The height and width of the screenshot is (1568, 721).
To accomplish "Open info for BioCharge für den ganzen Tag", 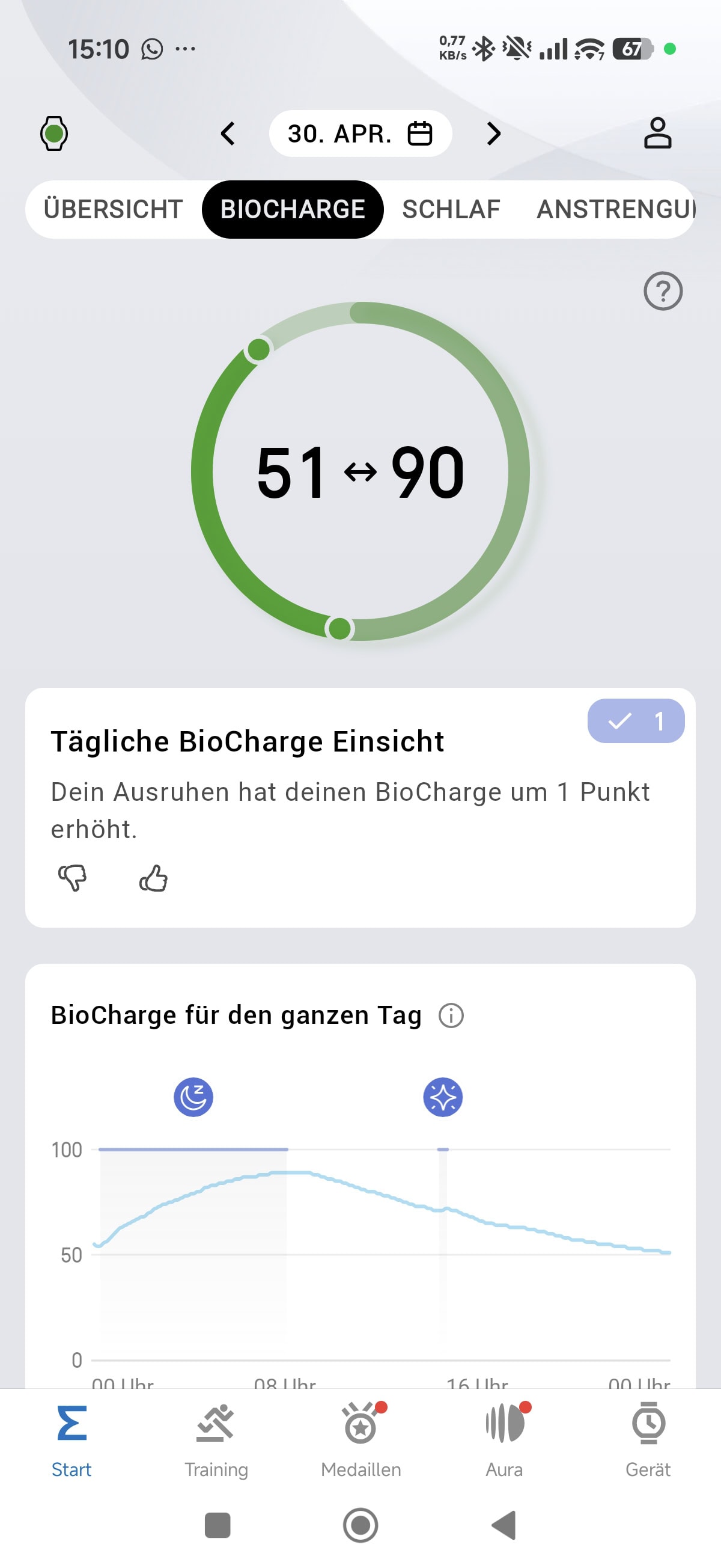I will pos(451,1015).
